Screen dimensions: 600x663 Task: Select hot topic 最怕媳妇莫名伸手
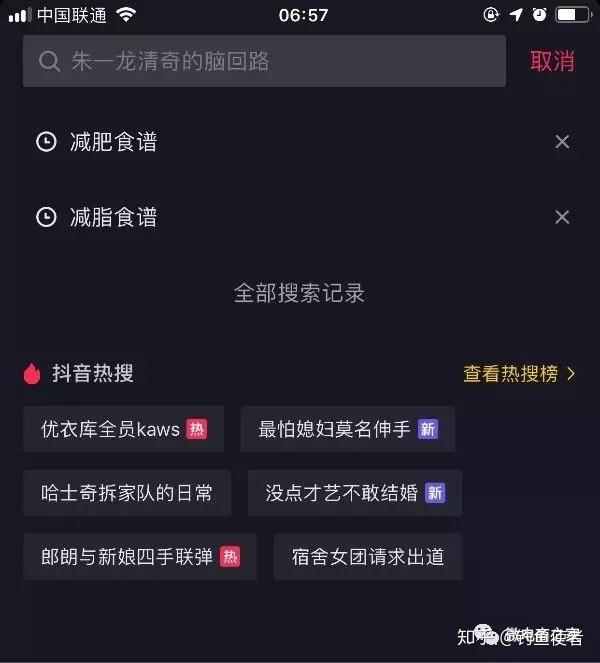click(x=347, y=429)
